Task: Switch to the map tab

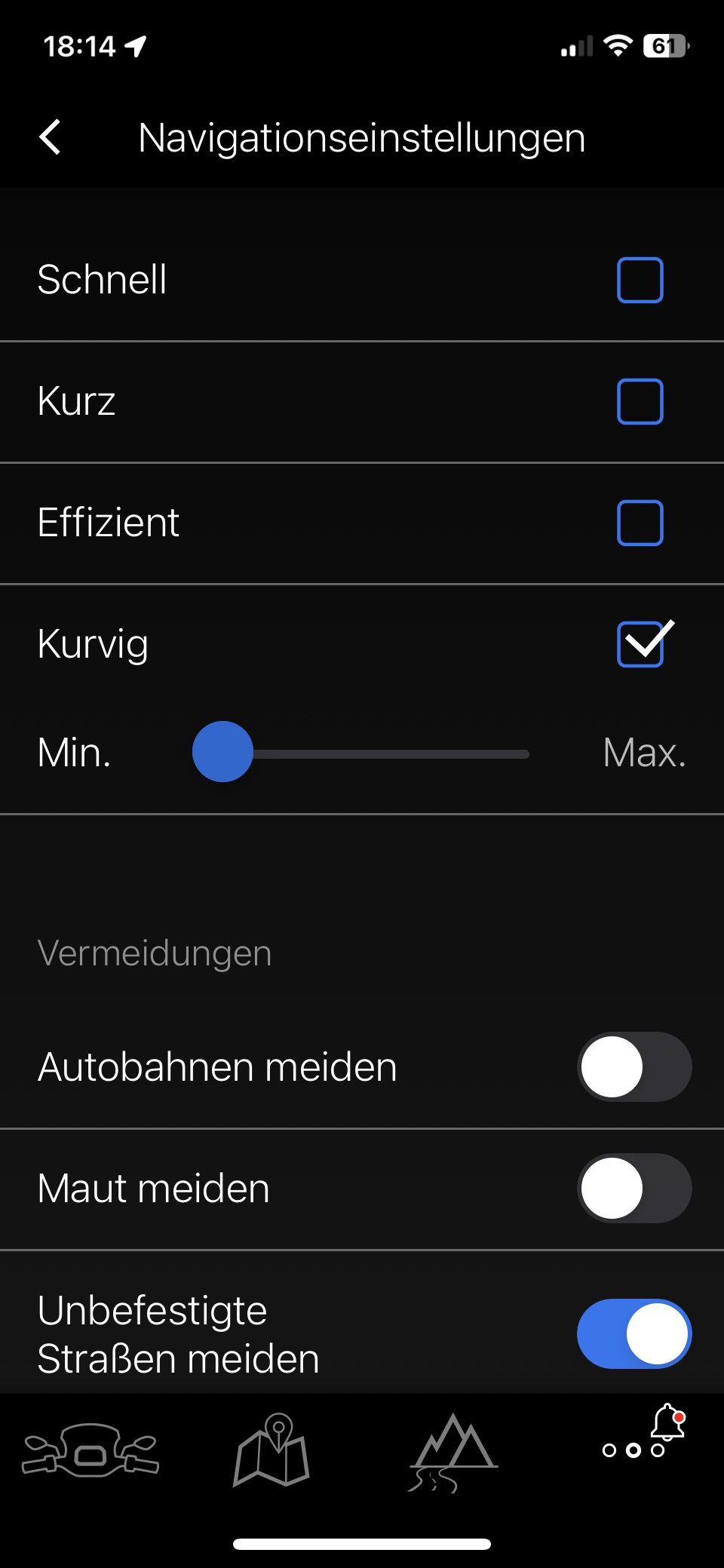Action: (271, 1450)
